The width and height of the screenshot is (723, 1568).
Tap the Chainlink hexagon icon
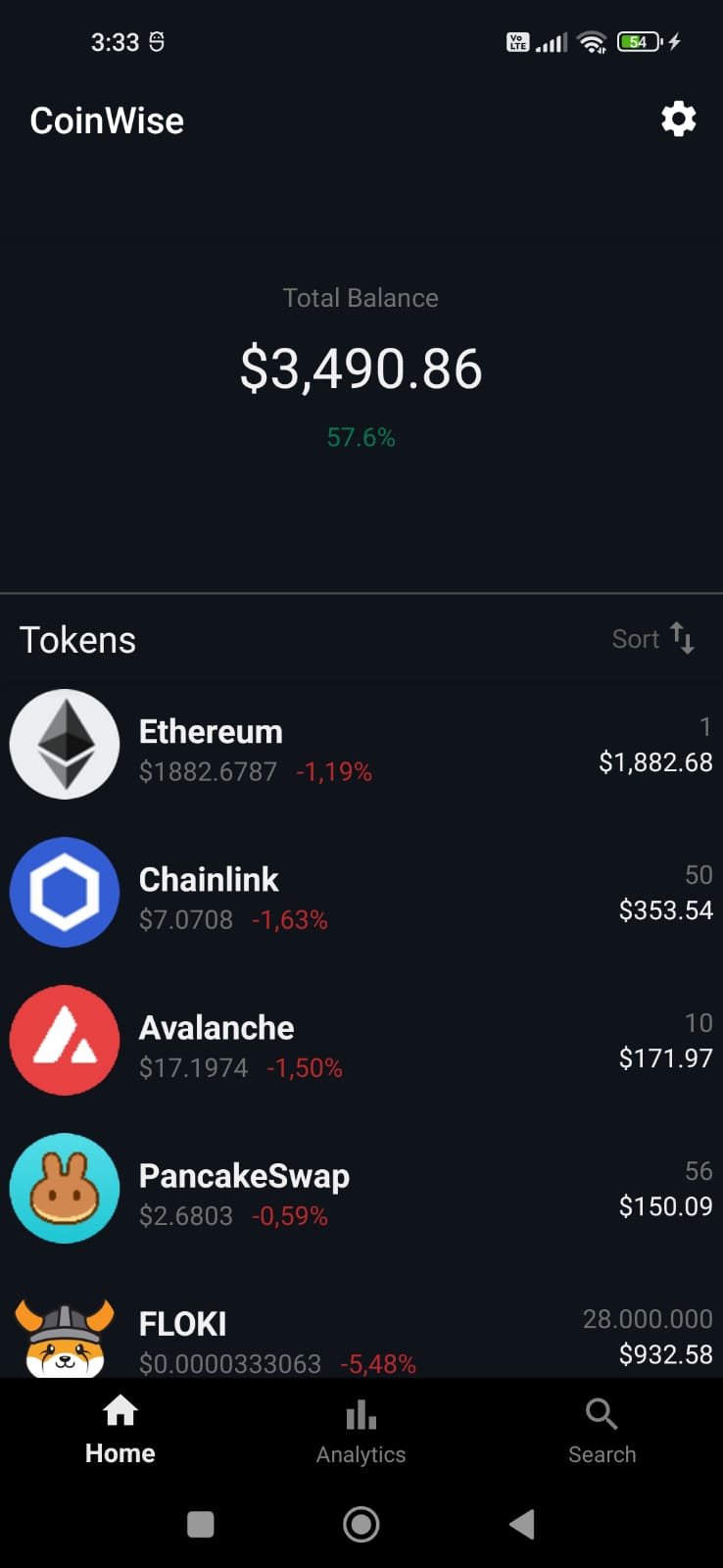click(65, 893)
